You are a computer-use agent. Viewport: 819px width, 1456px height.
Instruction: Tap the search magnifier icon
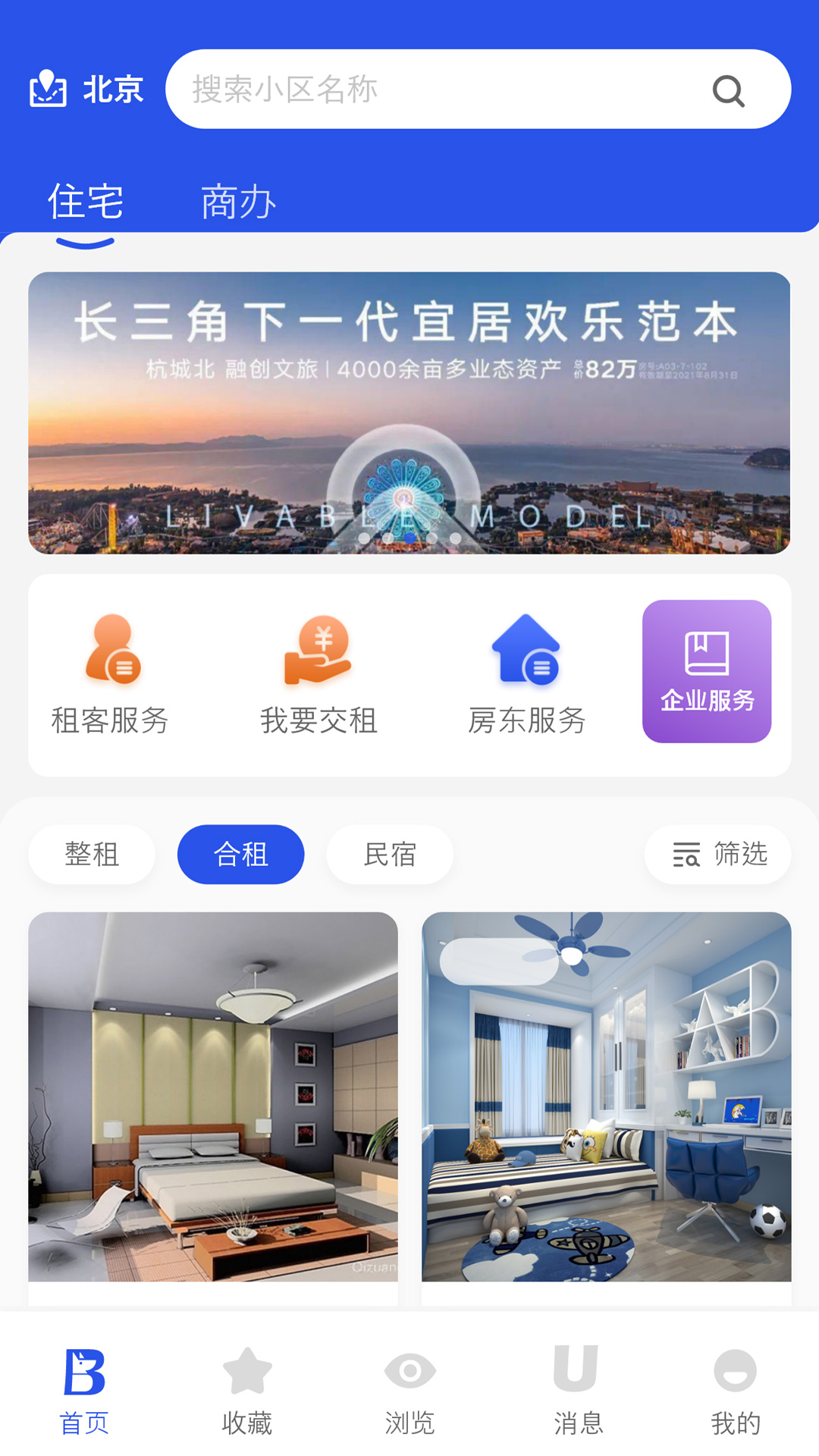[728, 89]
